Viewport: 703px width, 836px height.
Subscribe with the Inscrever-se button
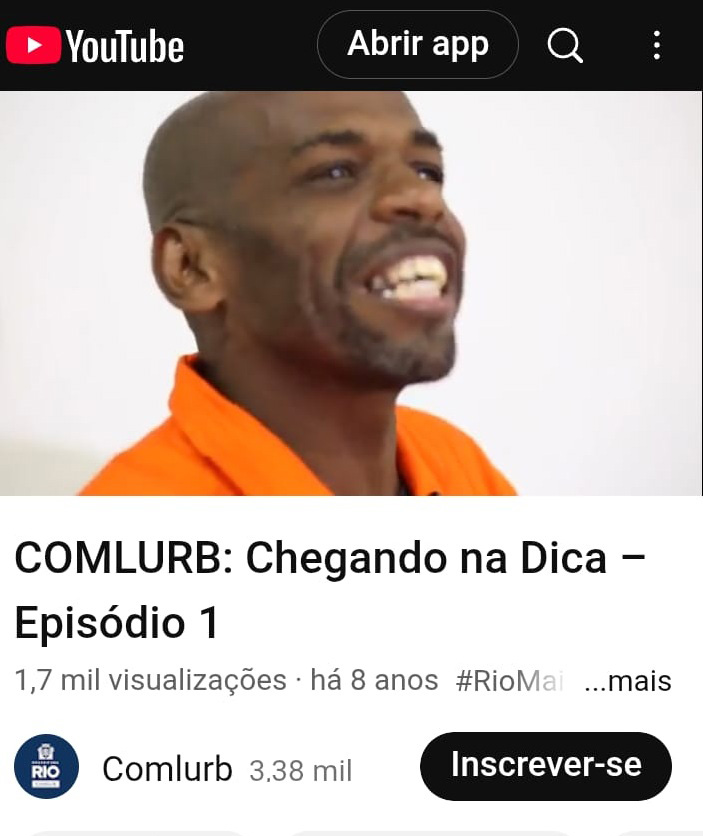tap(545, 766)
